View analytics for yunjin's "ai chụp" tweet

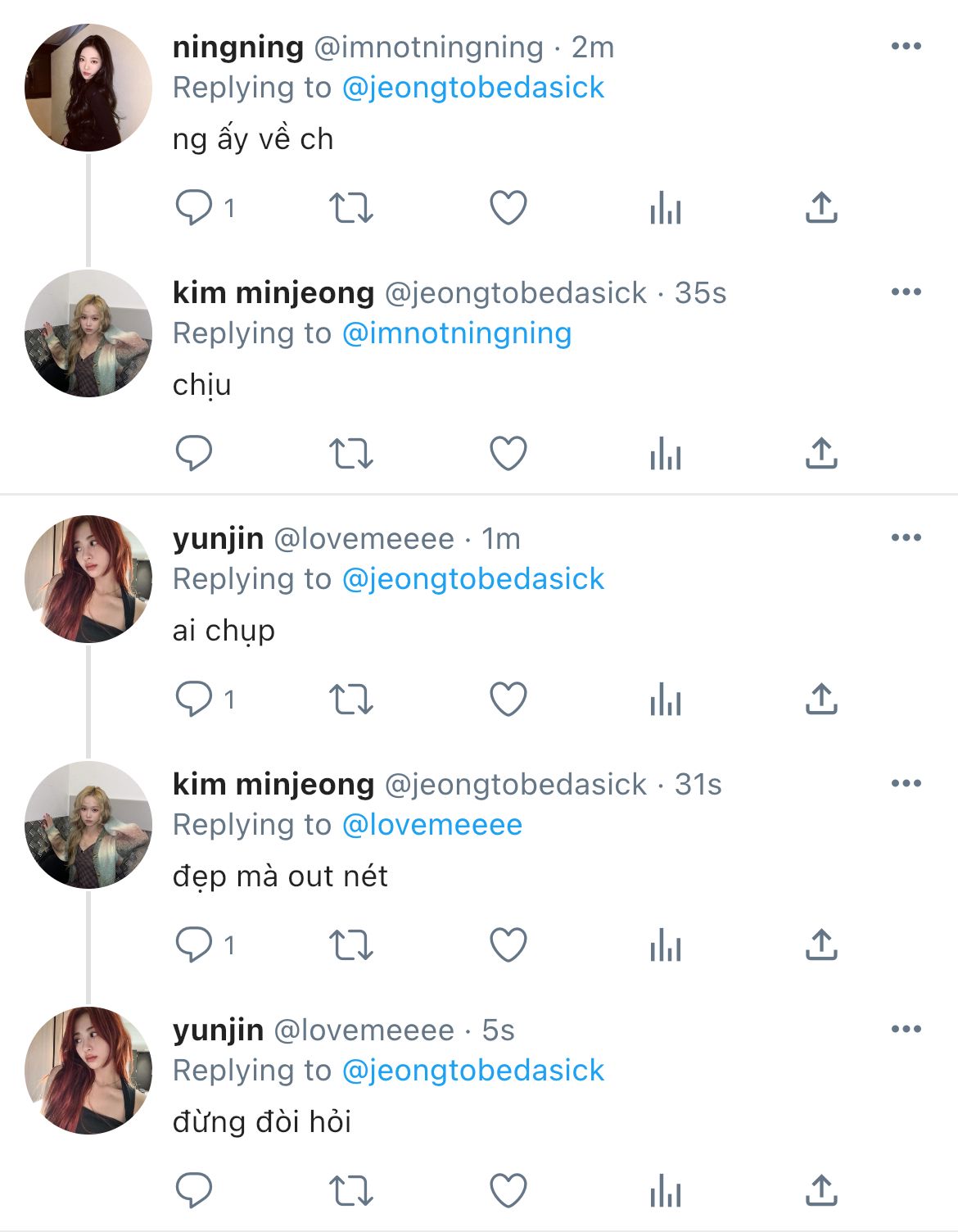pos(665,699)
